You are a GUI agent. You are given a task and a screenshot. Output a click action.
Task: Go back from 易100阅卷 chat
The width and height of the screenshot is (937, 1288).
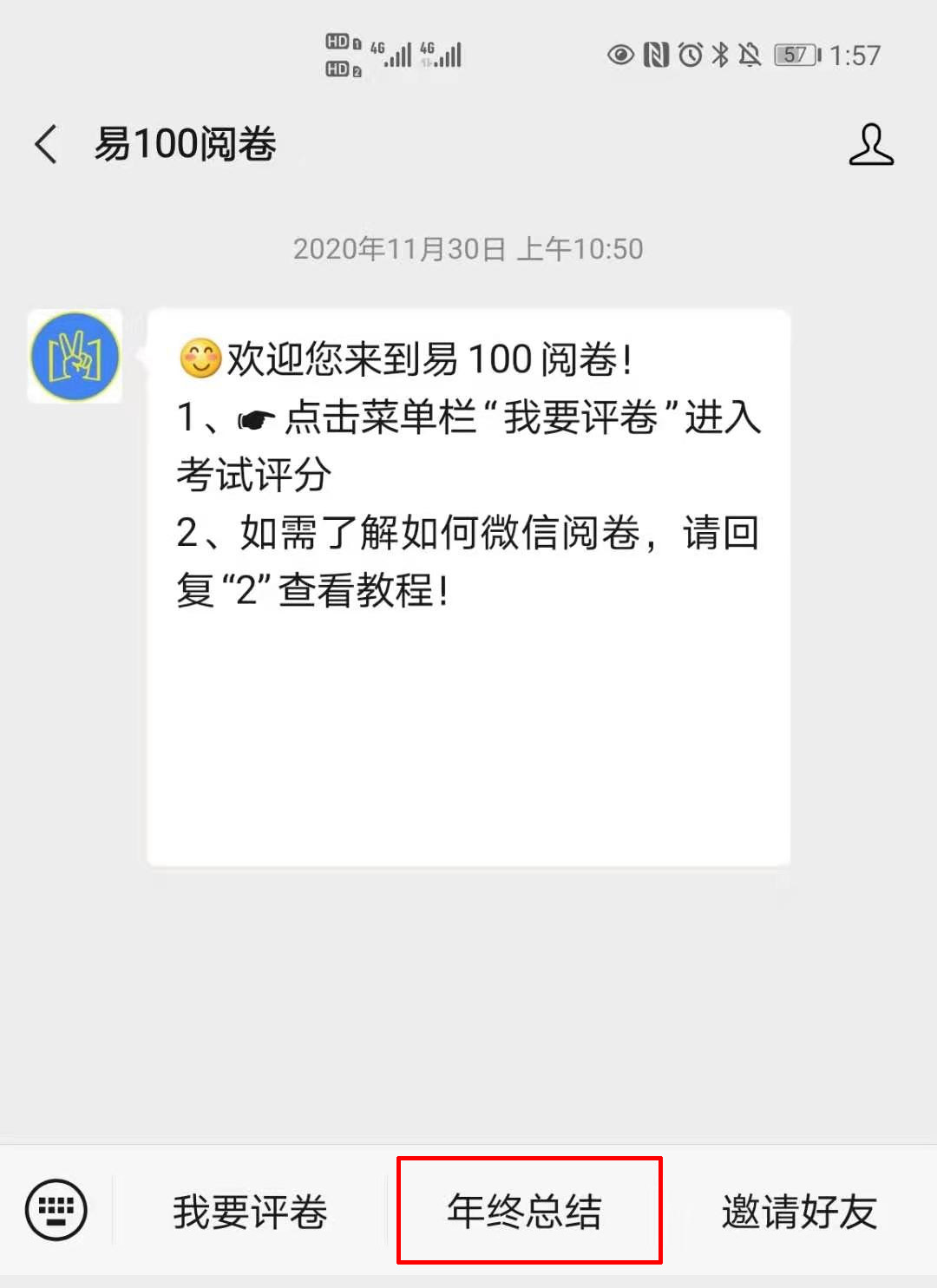point(46,144)
